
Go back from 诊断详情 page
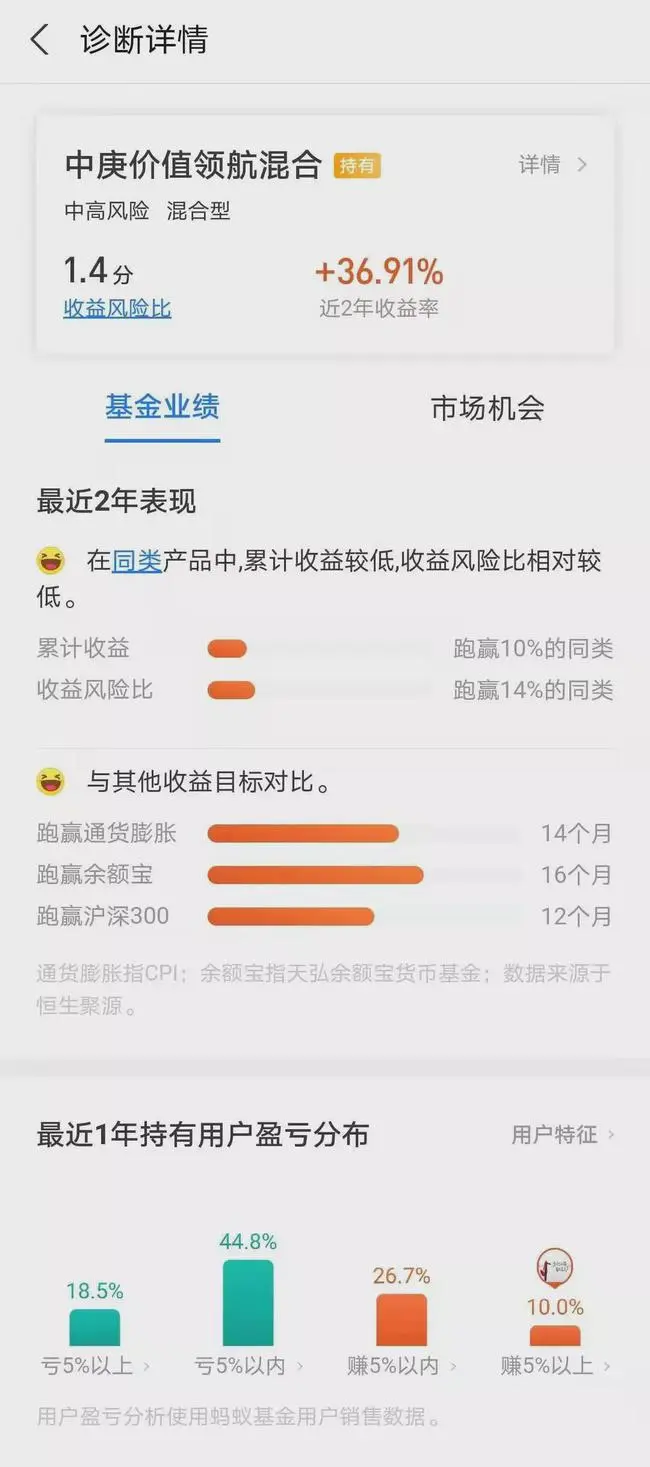[40, 40]
